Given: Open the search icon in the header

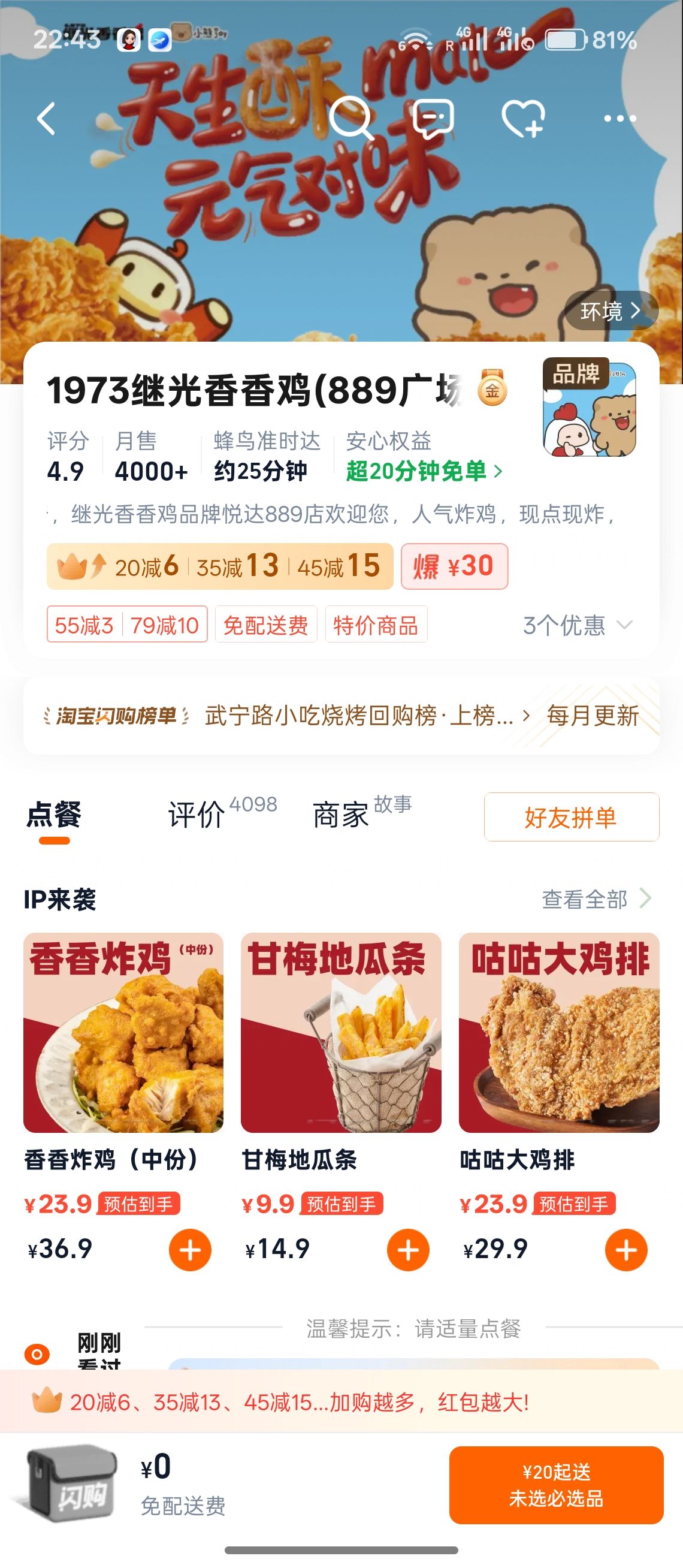Looking at the screenshot, I should [x=350, y=118].
